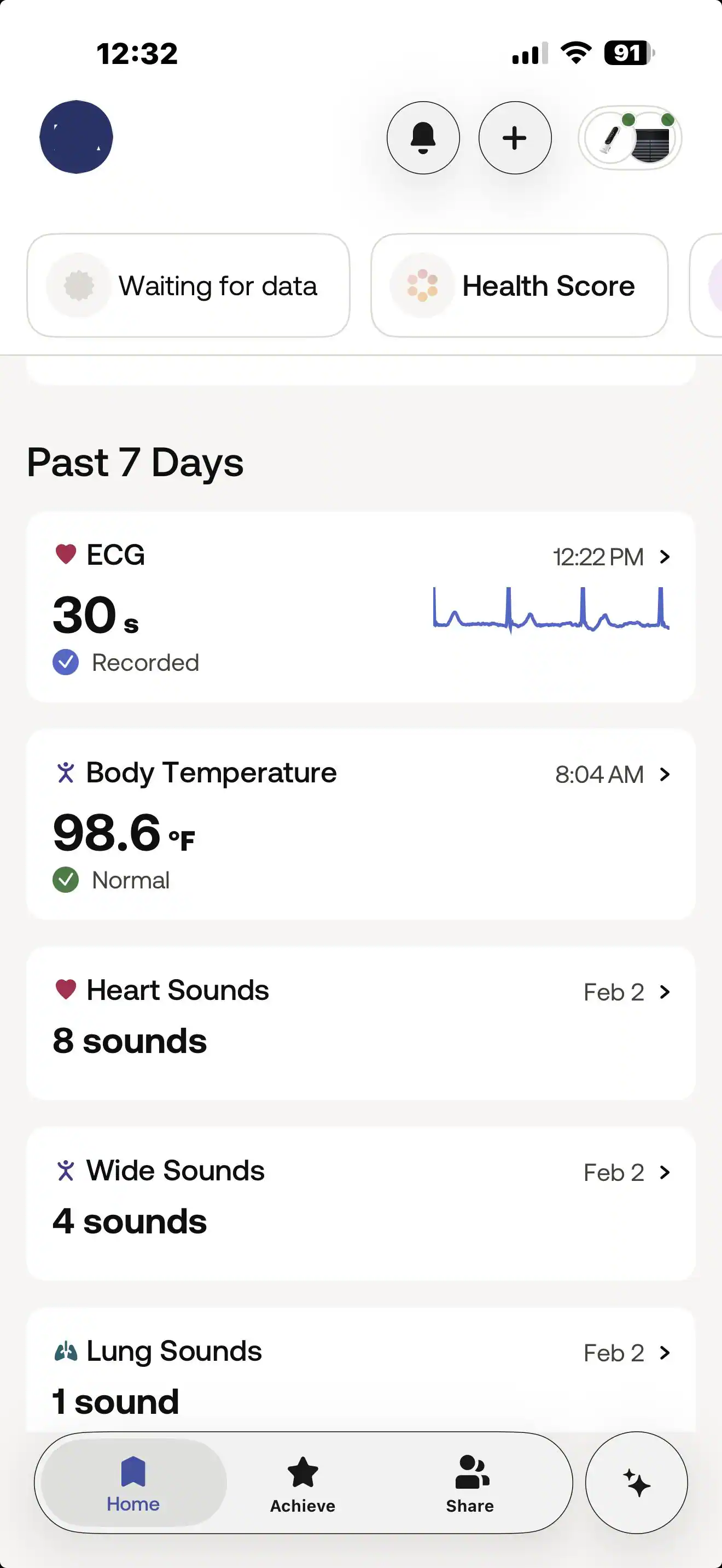This screenshot has width=722, height=1568.
Task: Open the Health Score chip
Action: (519, 285)
